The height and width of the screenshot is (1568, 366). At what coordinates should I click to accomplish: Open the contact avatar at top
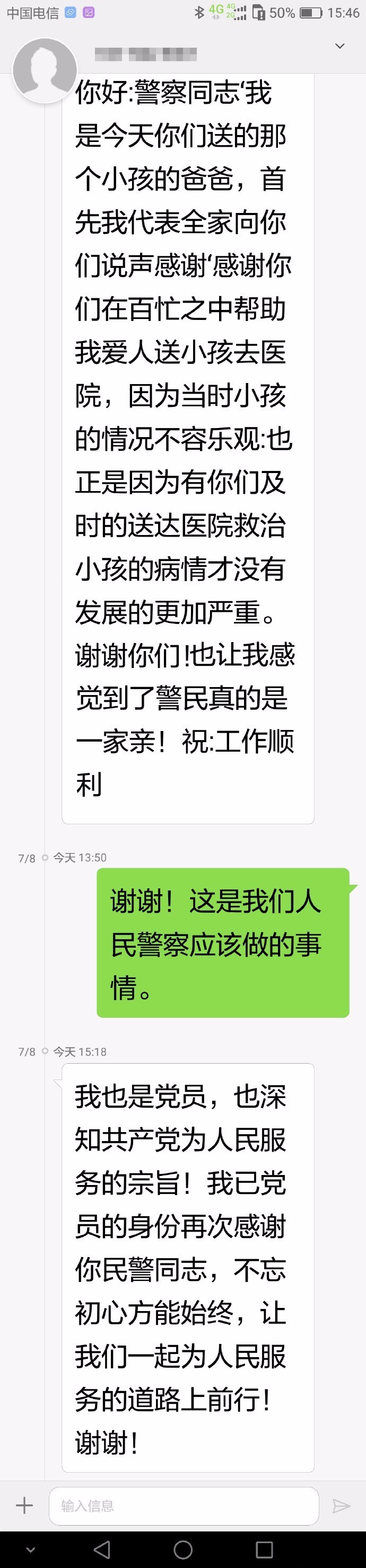coord(45,69)
